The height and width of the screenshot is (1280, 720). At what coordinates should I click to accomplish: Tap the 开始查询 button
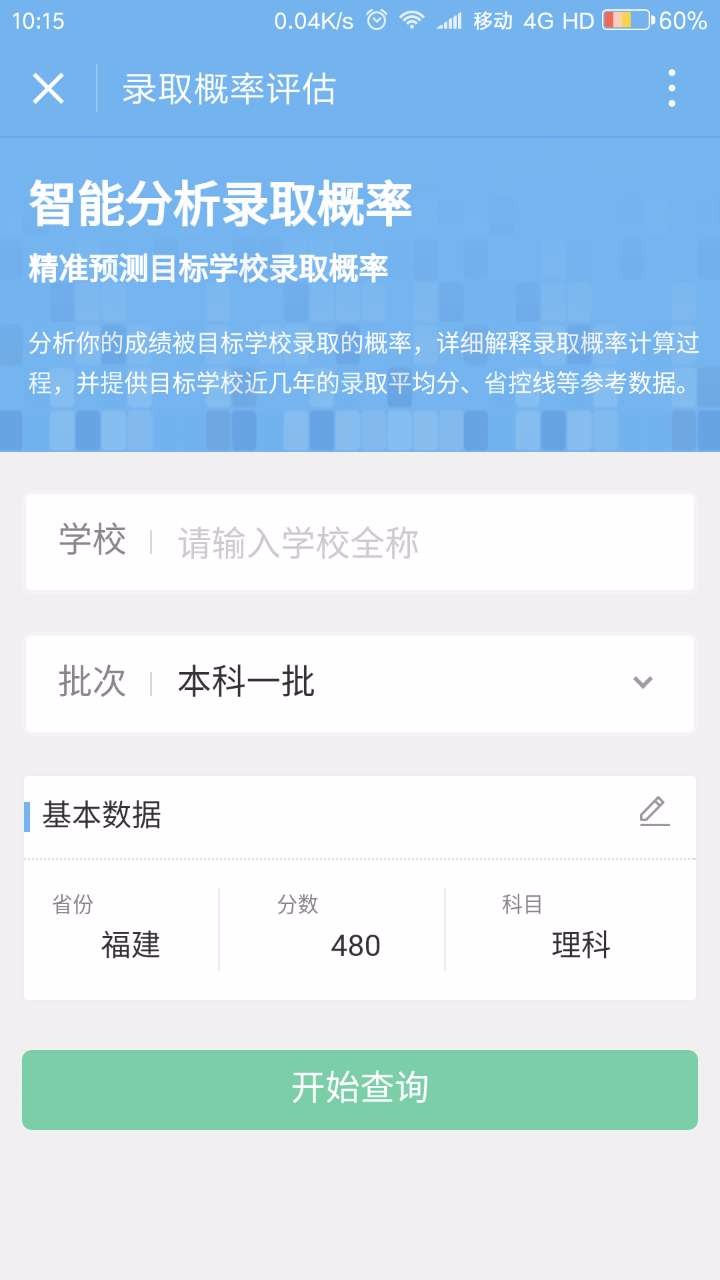[x=360, y=1089]
